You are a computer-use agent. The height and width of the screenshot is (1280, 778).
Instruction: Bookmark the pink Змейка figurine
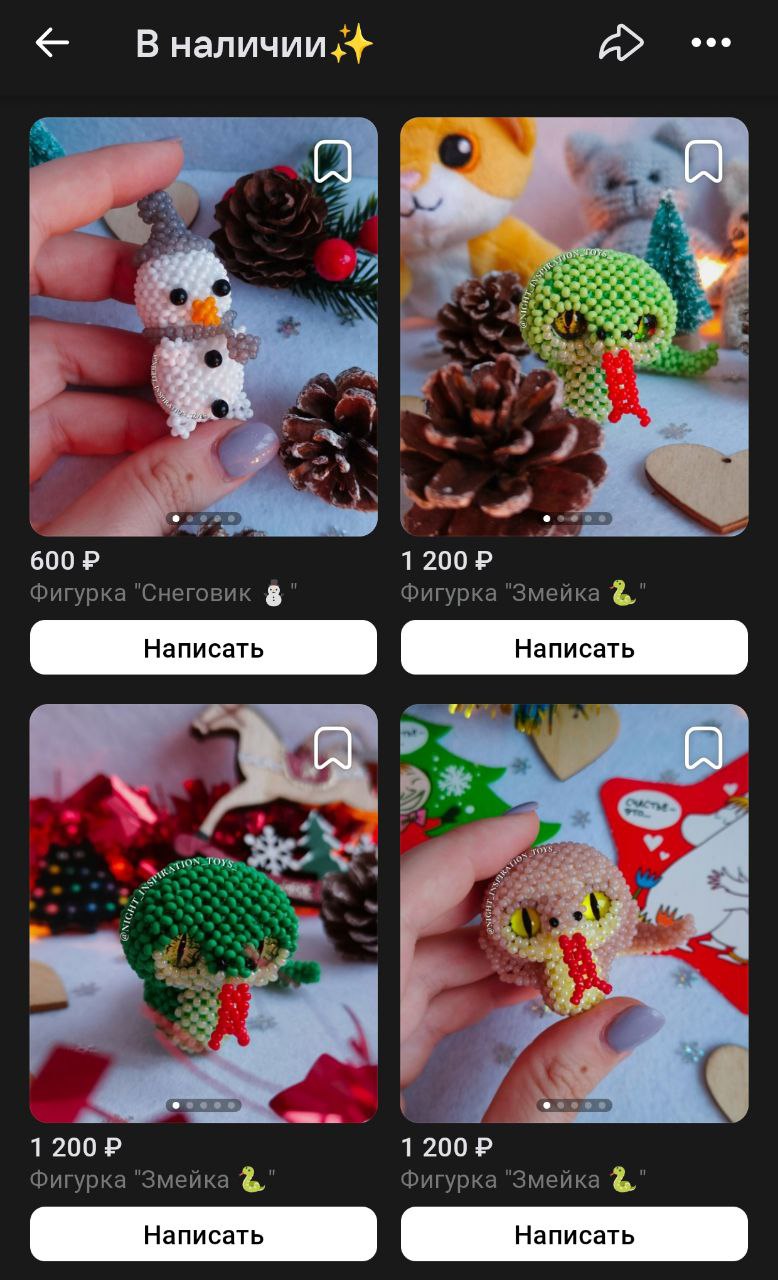[703, 748]
